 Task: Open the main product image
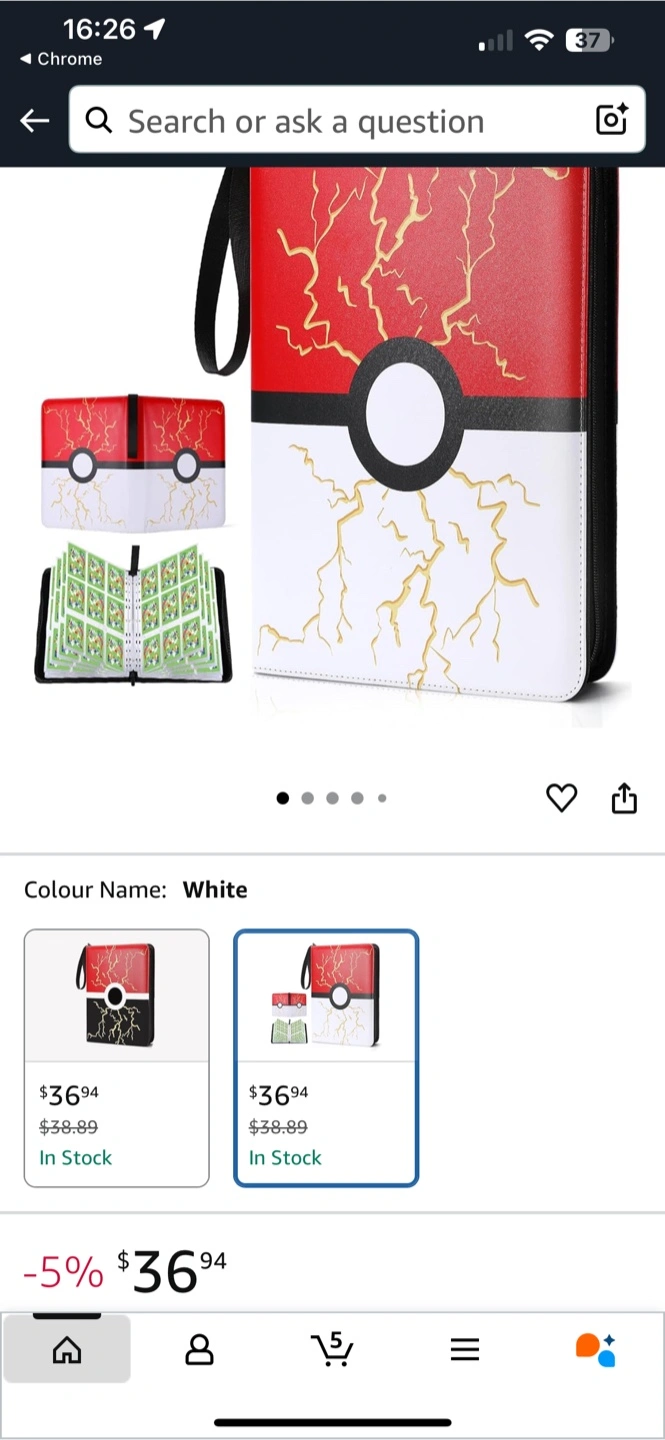(332, 445)
